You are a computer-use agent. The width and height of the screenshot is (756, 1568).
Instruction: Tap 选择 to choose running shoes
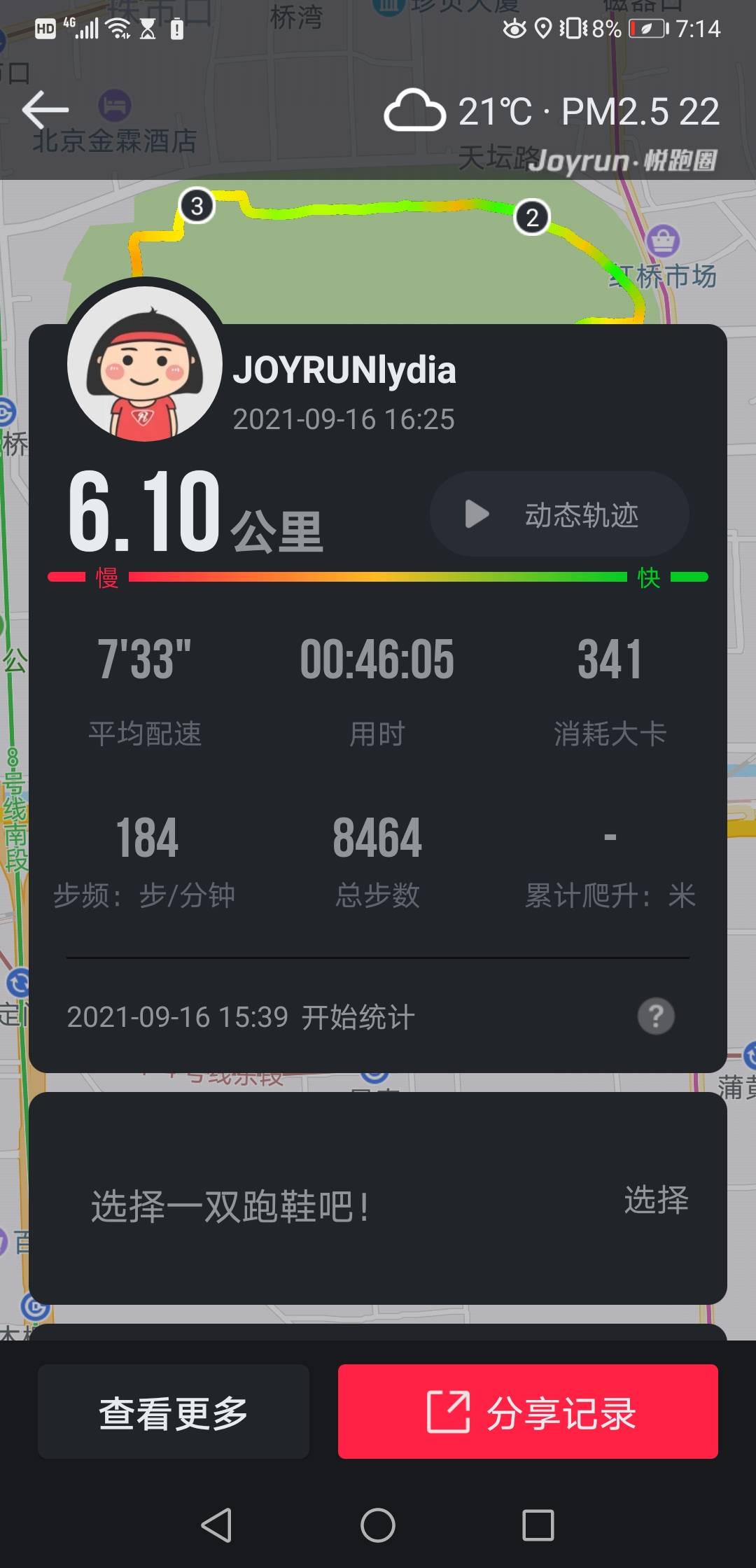pyautogui.click(x=657, y=1201)
